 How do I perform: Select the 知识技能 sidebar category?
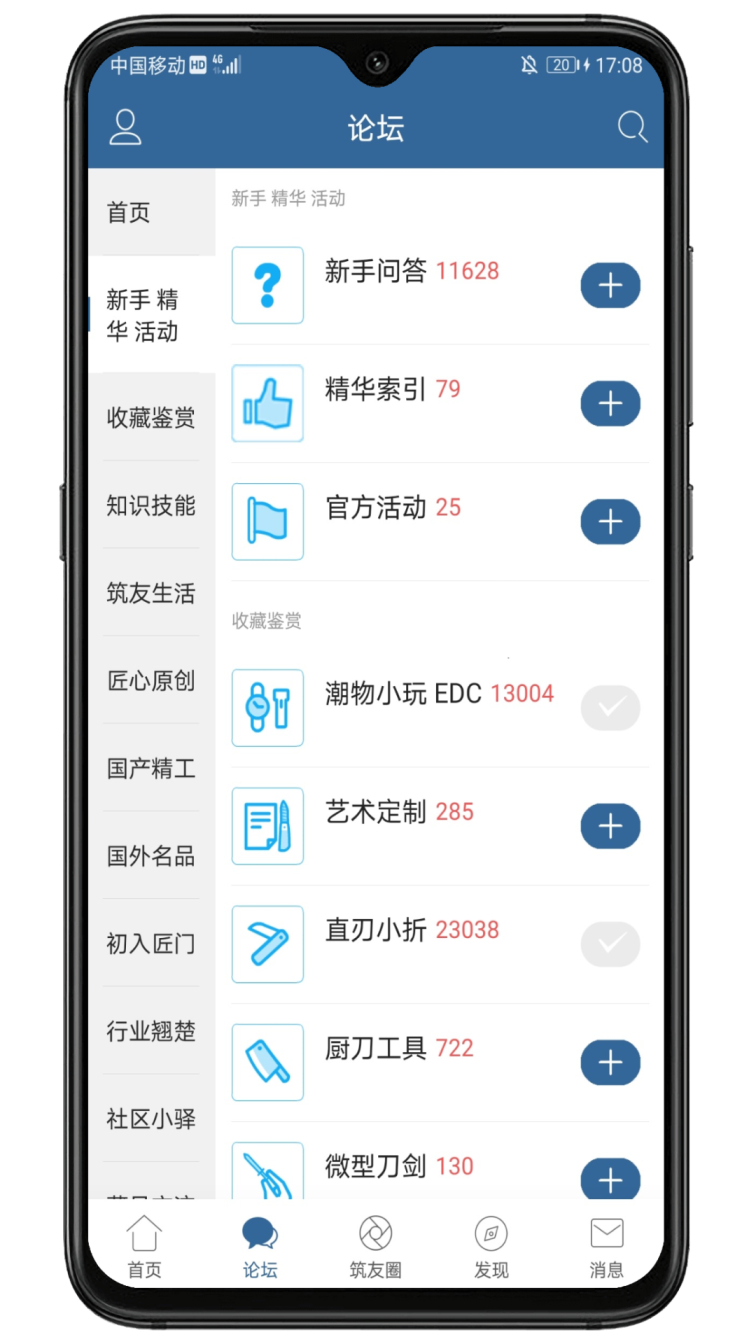point(150,505)
